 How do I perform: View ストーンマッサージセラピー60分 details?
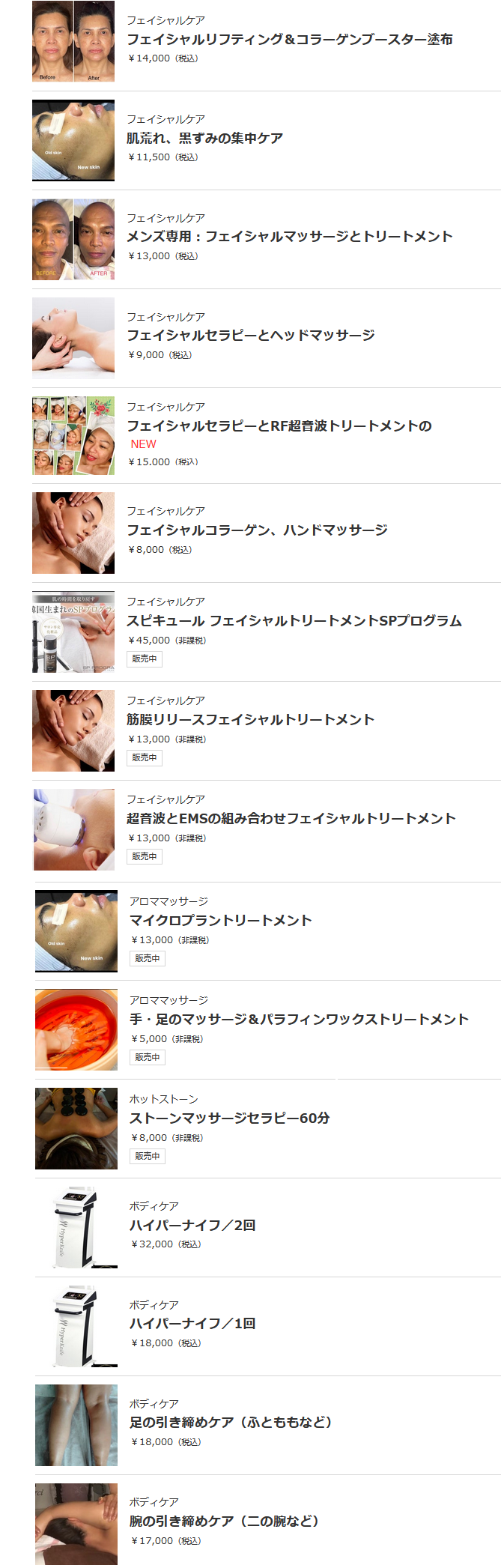click(229, 1119)
